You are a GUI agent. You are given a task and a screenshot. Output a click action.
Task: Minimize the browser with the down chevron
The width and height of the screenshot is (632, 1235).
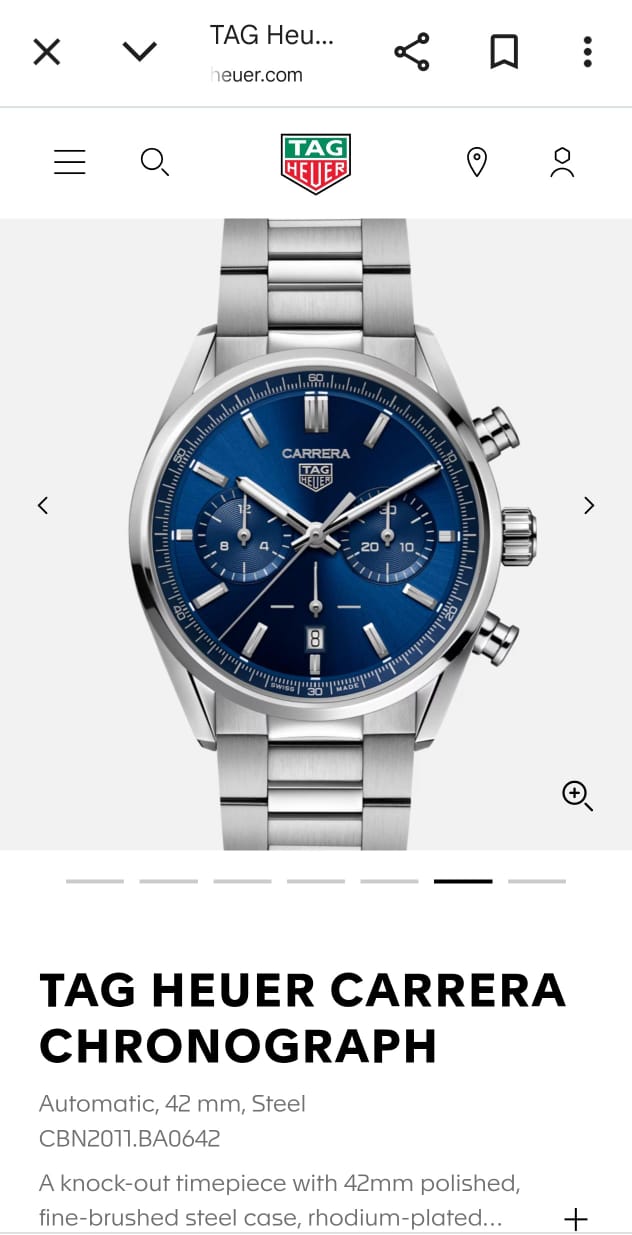point(139,52)
